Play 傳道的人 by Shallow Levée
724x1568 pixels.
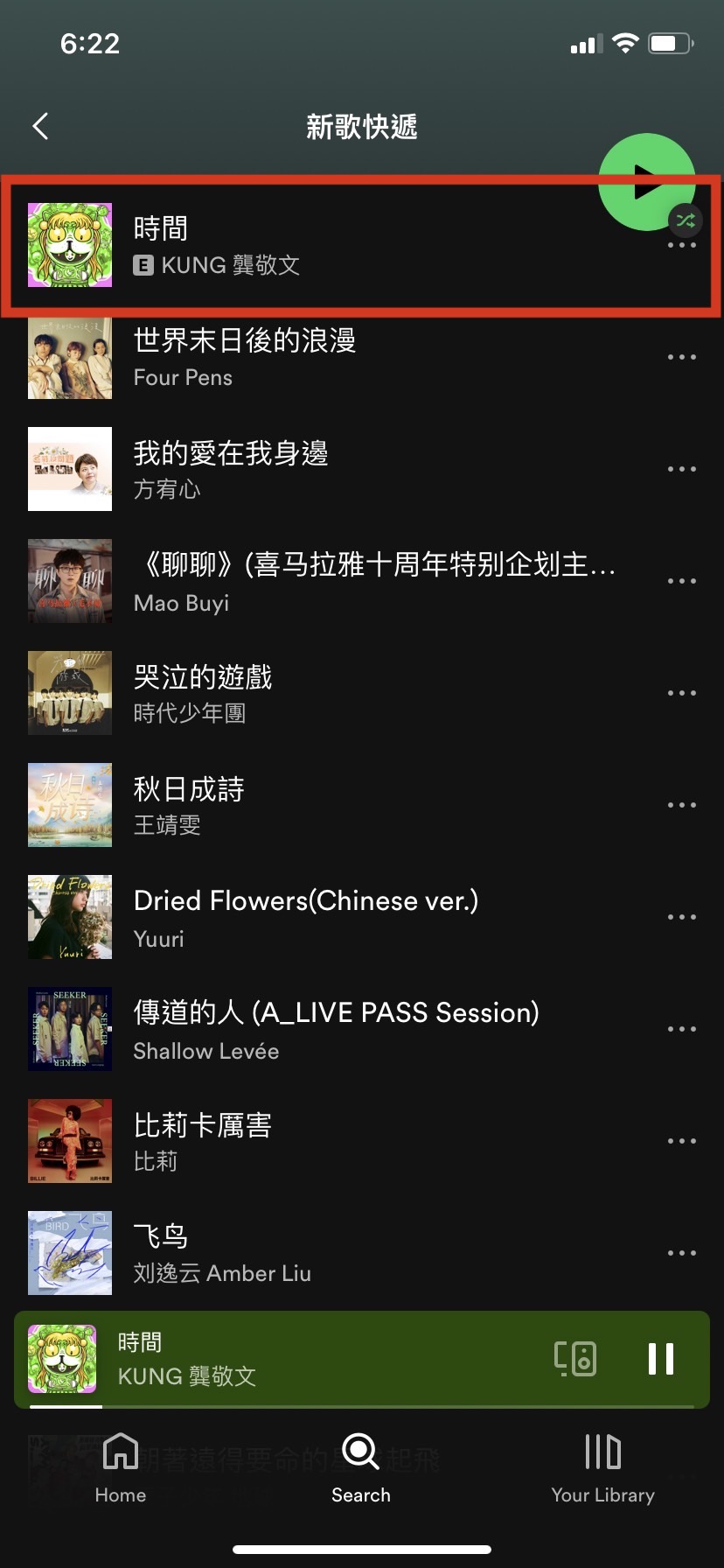(x=336, y=1030)
